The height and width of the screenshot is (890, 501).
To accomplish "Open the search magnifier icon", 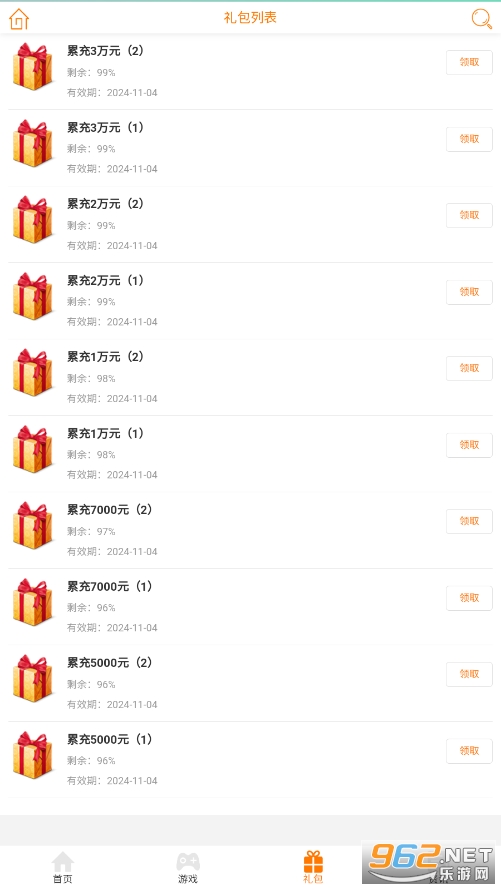I will coord(482,19).
